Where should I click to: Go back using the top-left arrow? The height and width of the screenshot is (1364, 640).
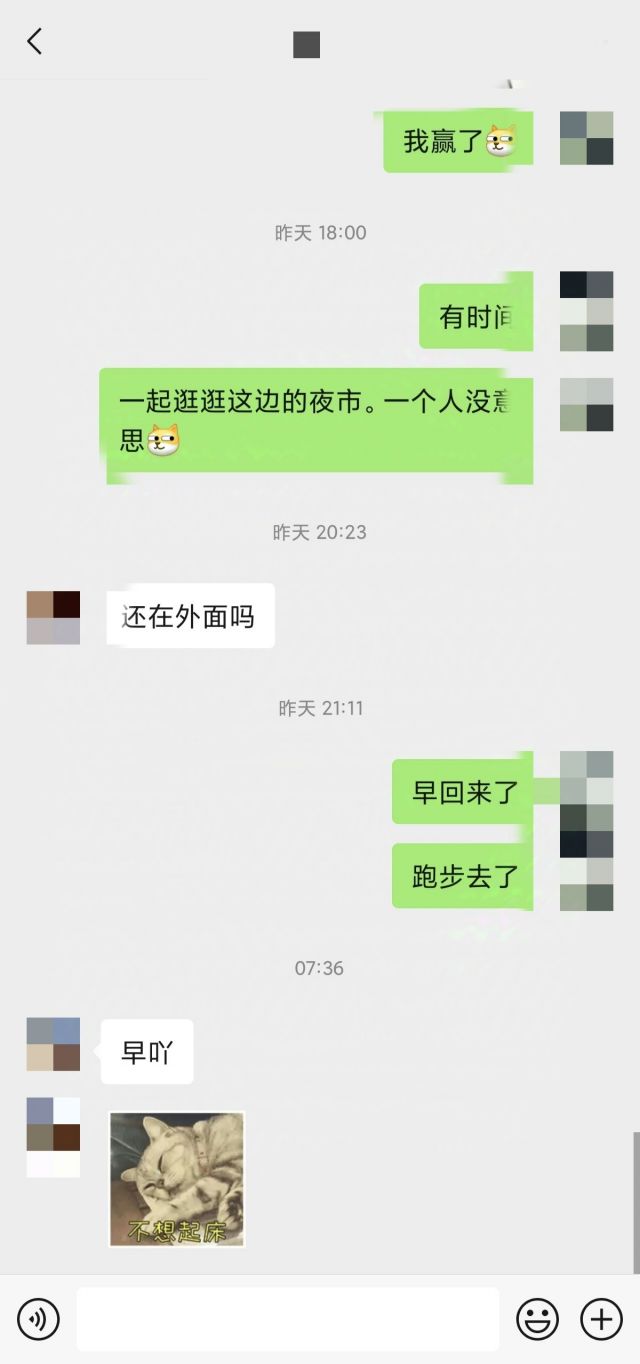pyautogui.click(x=35, y=42)
